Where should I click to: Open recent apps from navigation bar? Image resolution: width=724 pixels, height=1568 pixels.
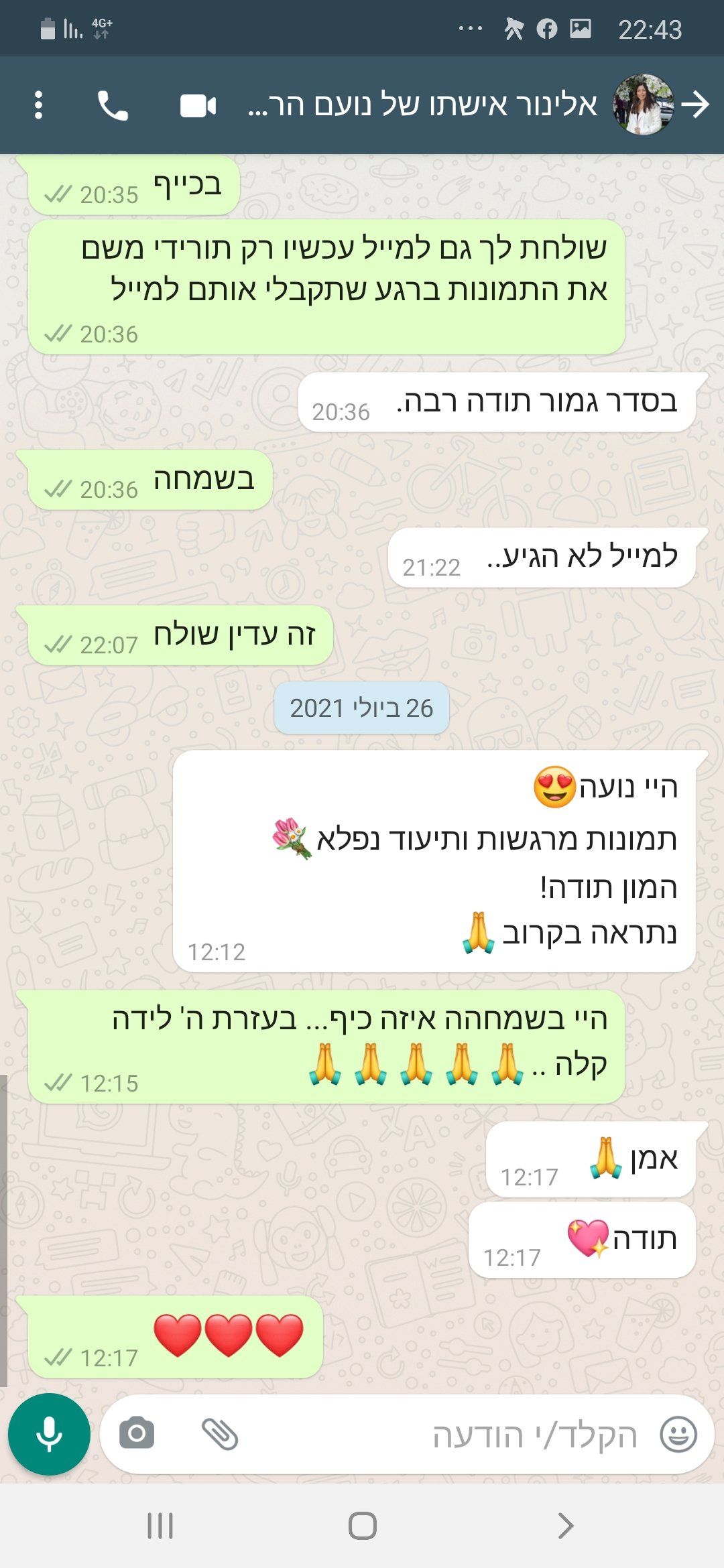tap(160, 1526)
